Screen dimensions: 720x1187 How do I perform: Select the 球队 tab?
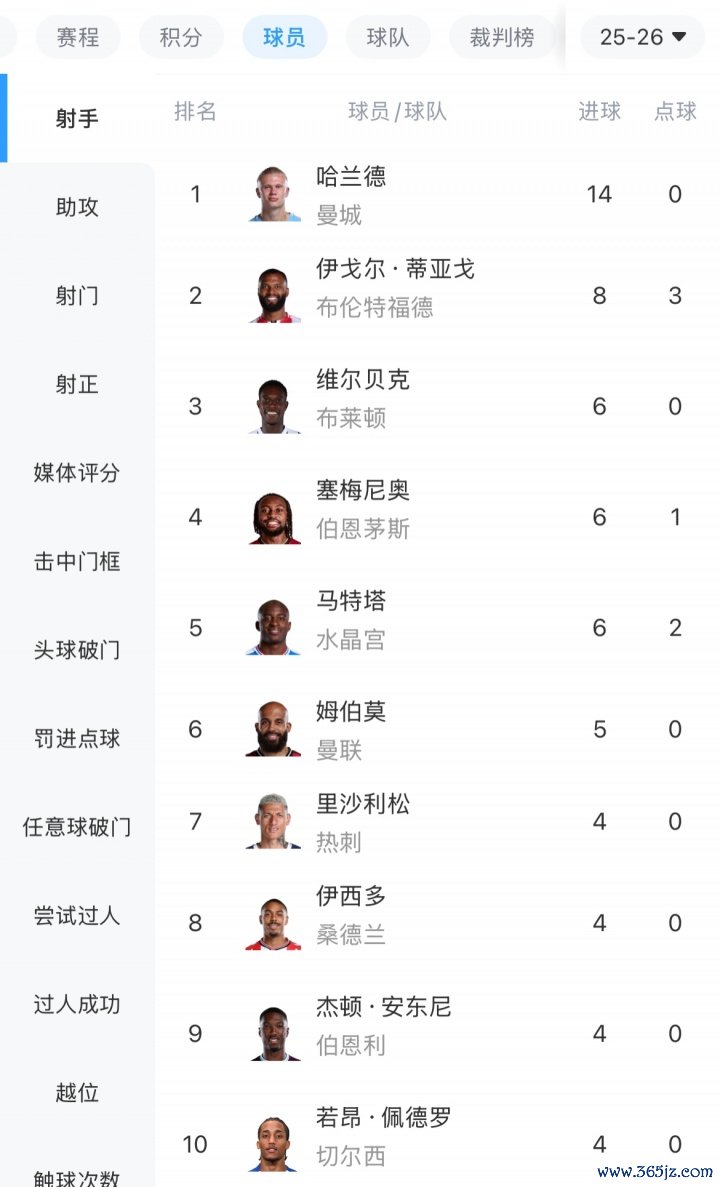[x=387, y=38]
